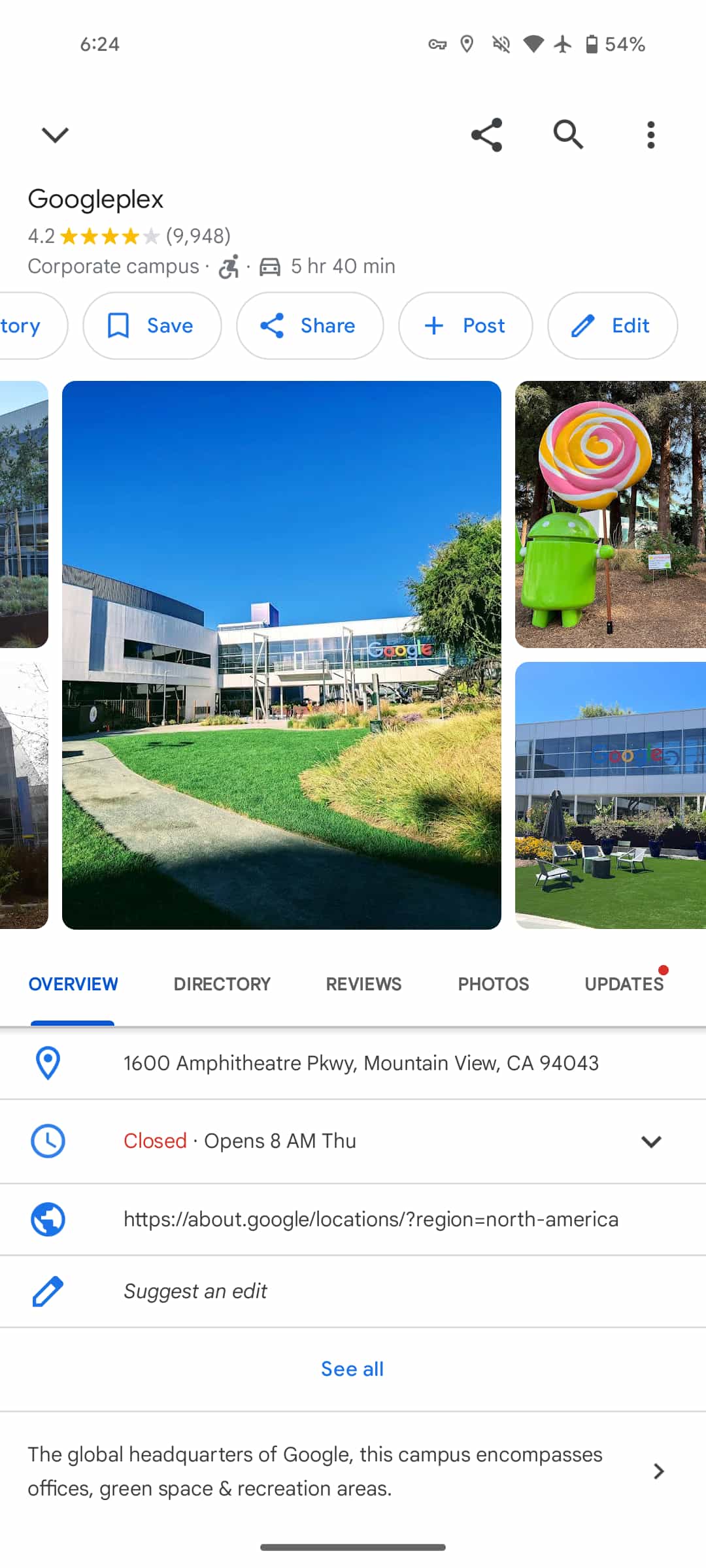View the Android lollipop statue photo

pyautogui.click(x=610, y=515)
